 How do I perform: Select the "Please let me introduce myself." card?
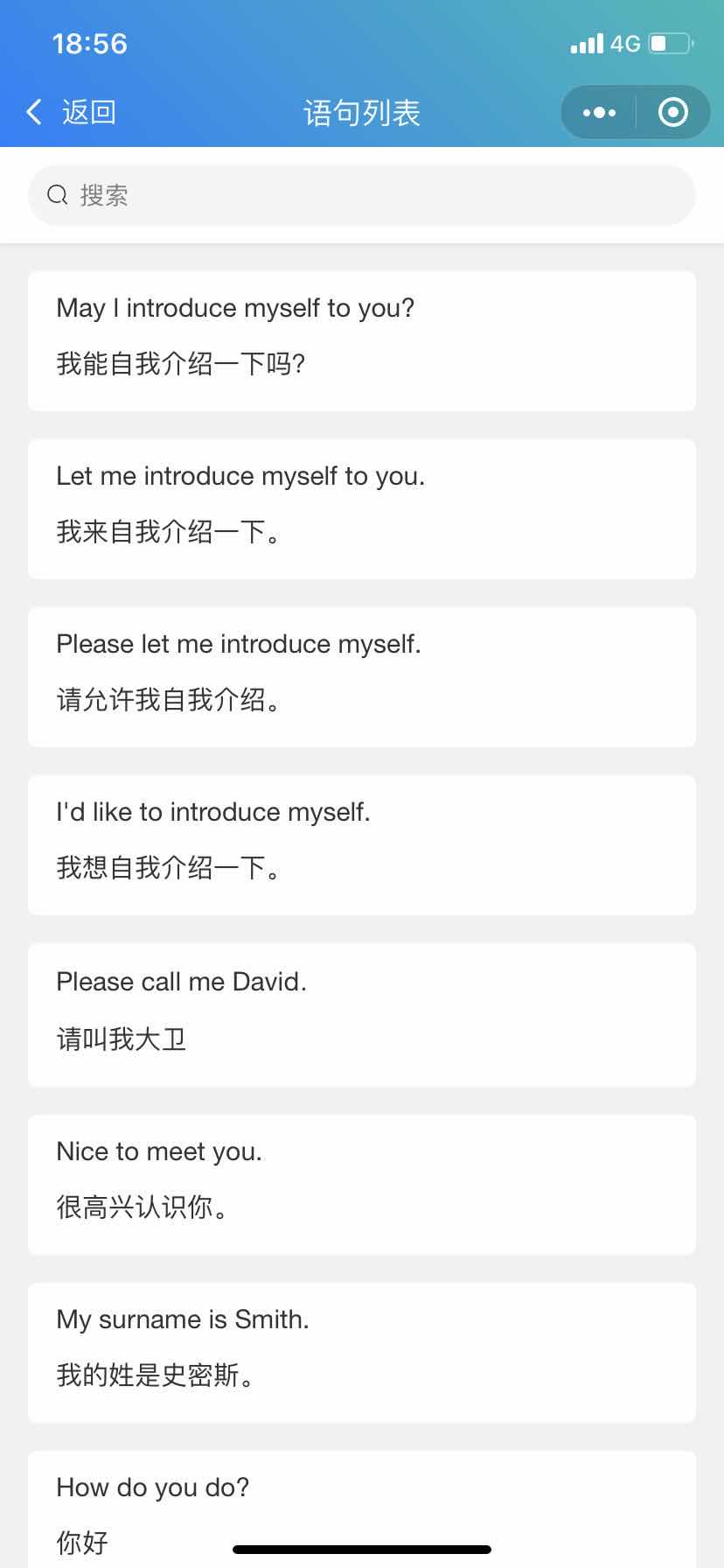coord(362,676)
